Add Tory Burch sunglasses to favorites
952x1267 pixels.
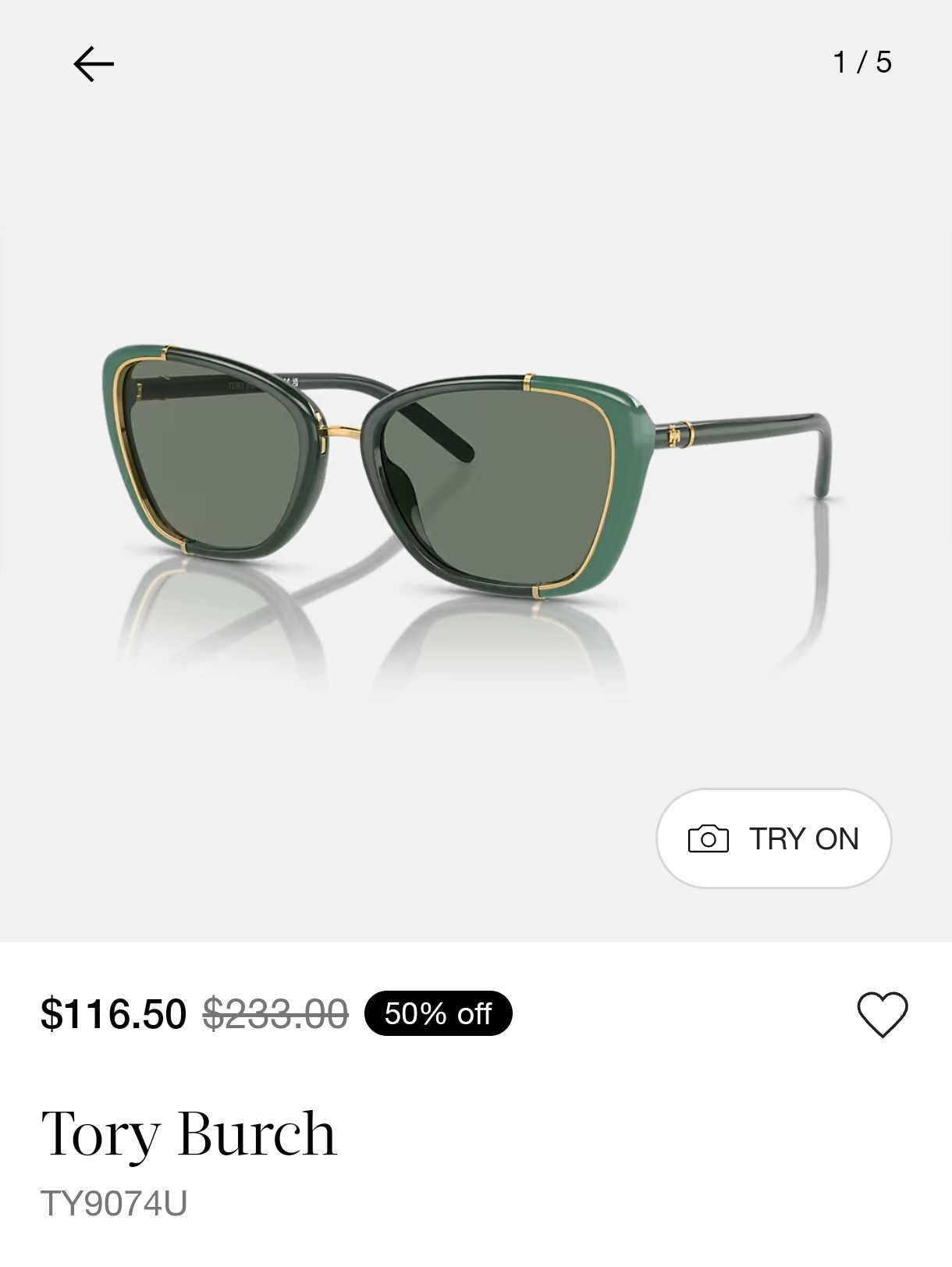882,1014
